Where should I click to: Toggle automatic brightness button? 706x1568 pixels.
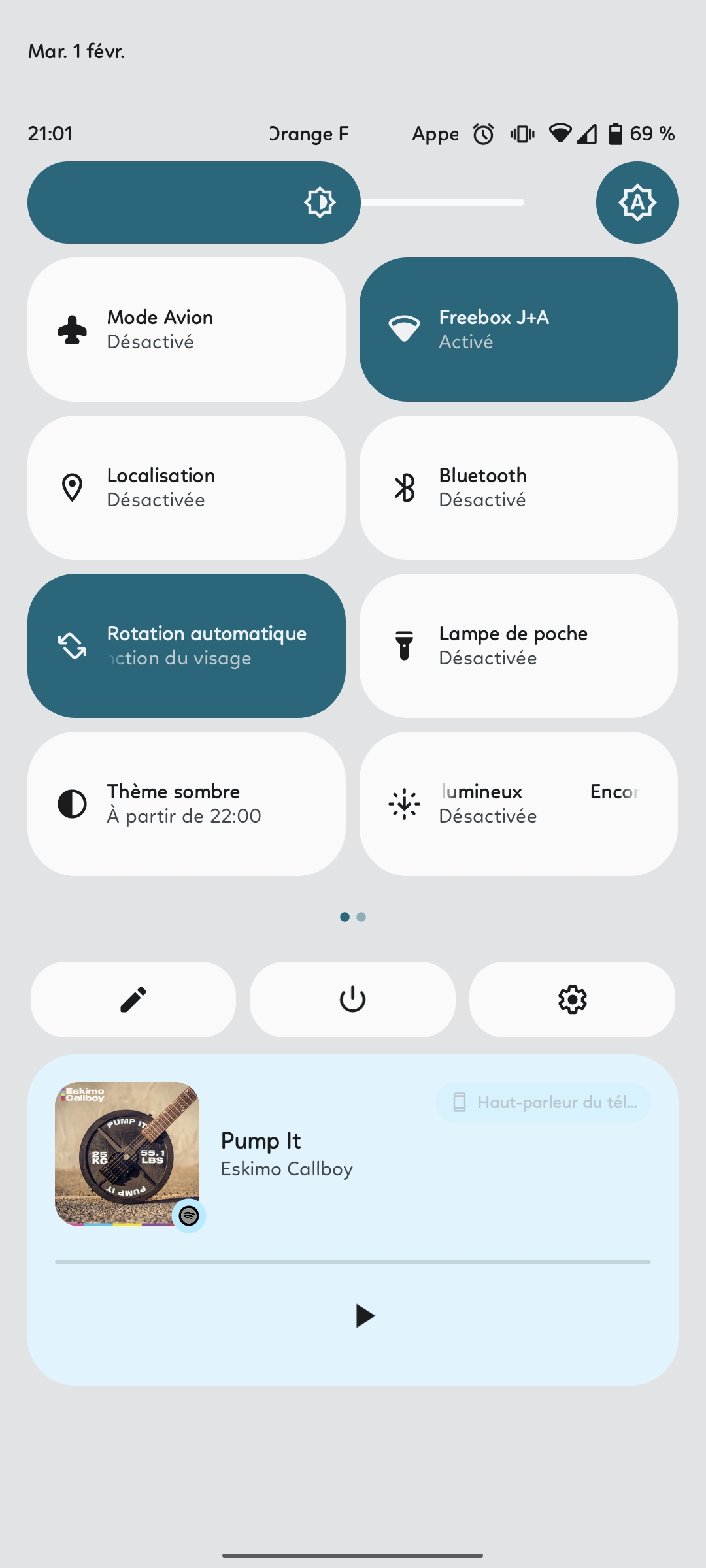(x=637, y=203)
